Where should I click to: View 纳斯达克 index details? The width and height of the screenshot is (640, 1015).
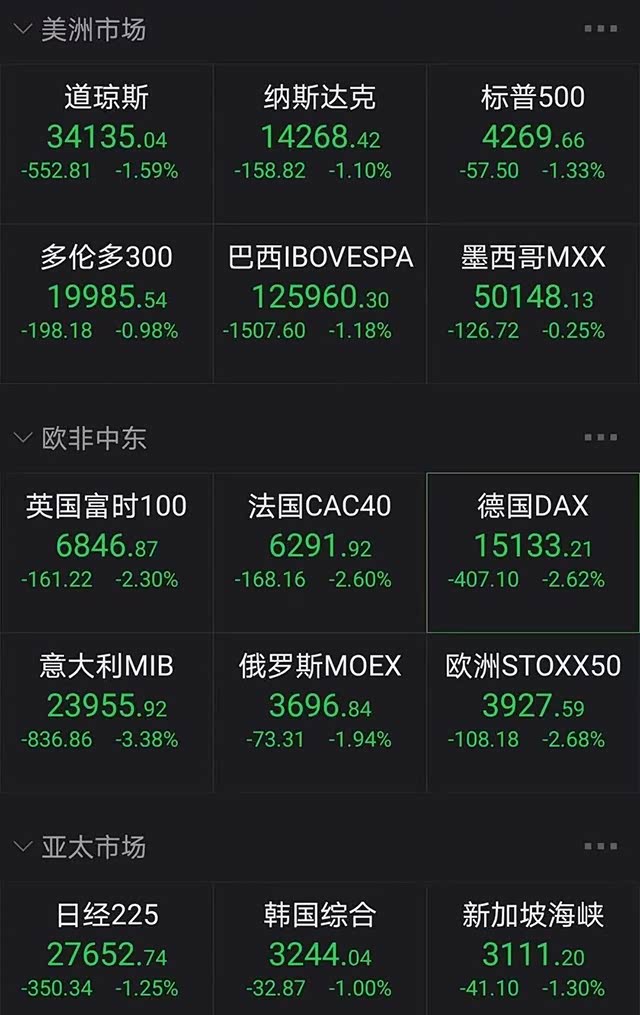tap(319, 135)
